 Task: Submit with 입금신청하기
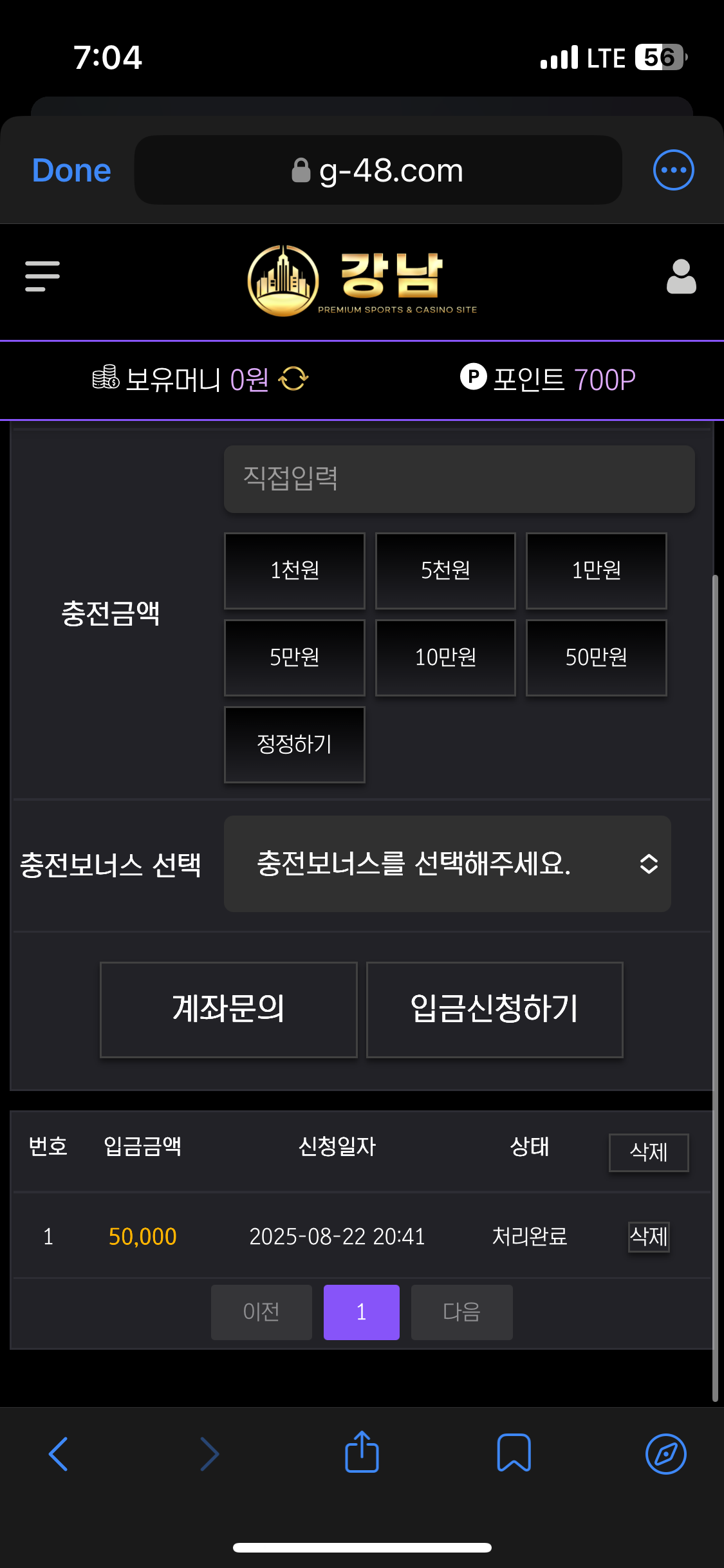click(494, 1009)
